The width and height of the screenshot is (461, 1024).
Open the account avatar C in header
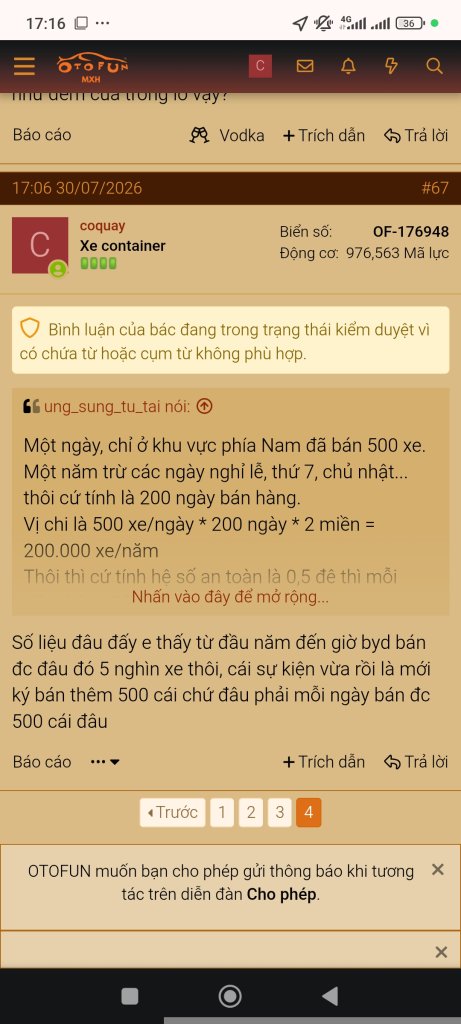tap(260, 66)
